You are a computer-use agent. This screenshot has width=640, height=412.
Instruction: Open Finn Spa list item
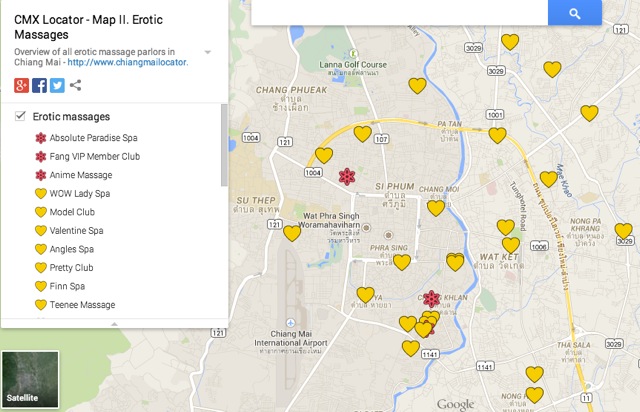click(x=67, y=286)
